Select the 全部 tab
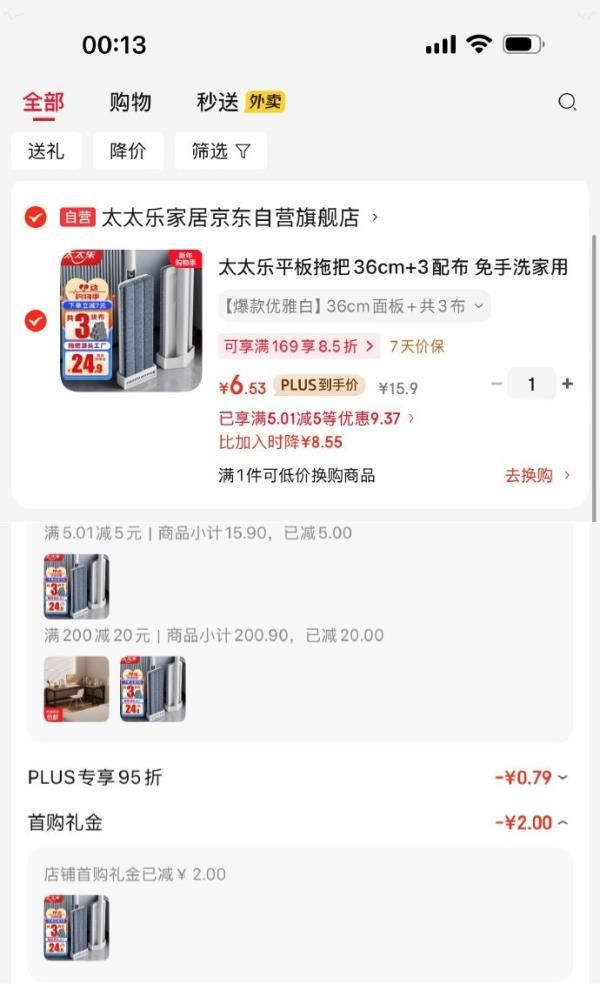Screen dimensions: 600x985 pos(43,102)
